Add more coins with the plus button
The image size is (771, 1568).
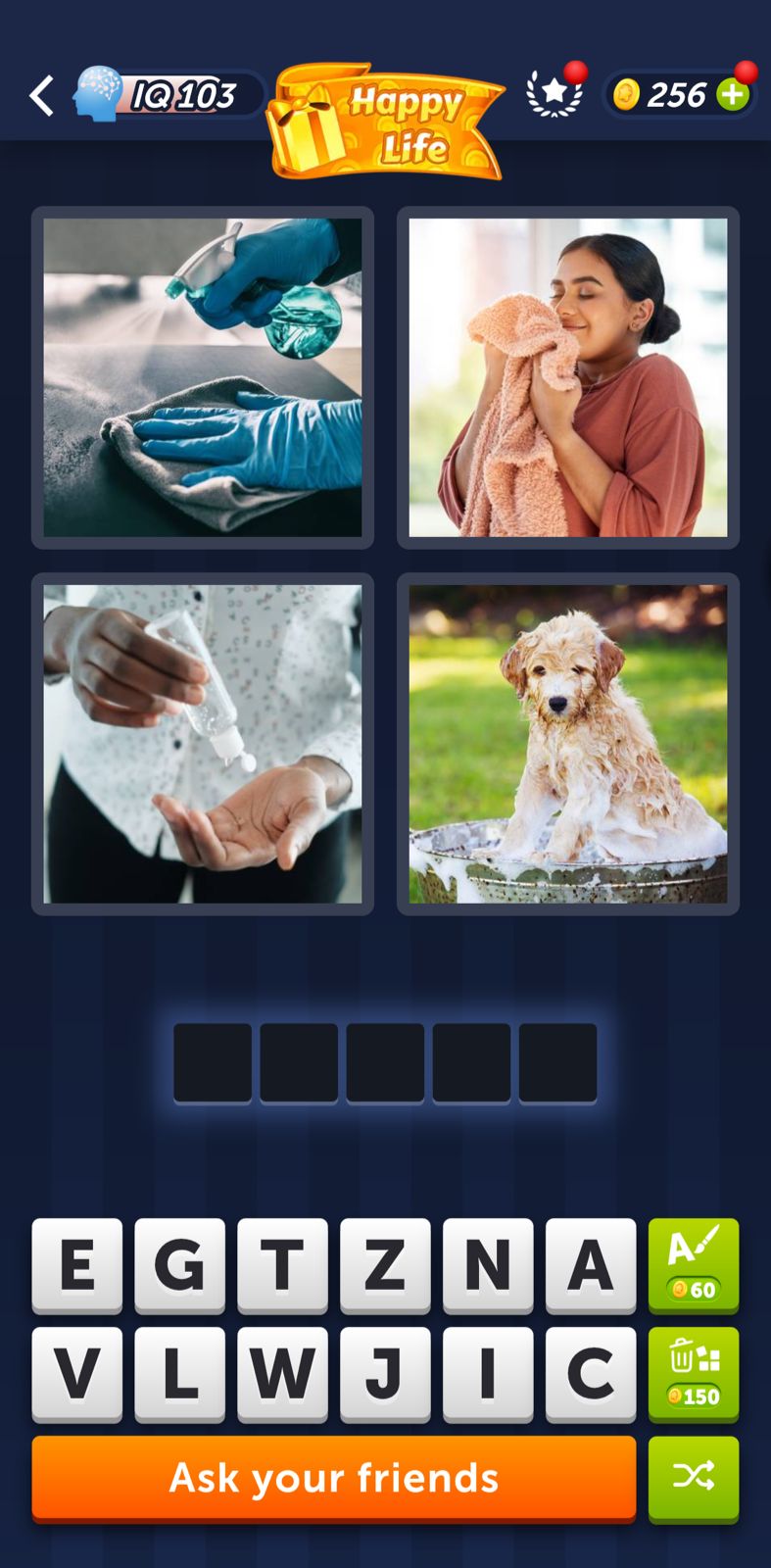[x=733, y=95]
